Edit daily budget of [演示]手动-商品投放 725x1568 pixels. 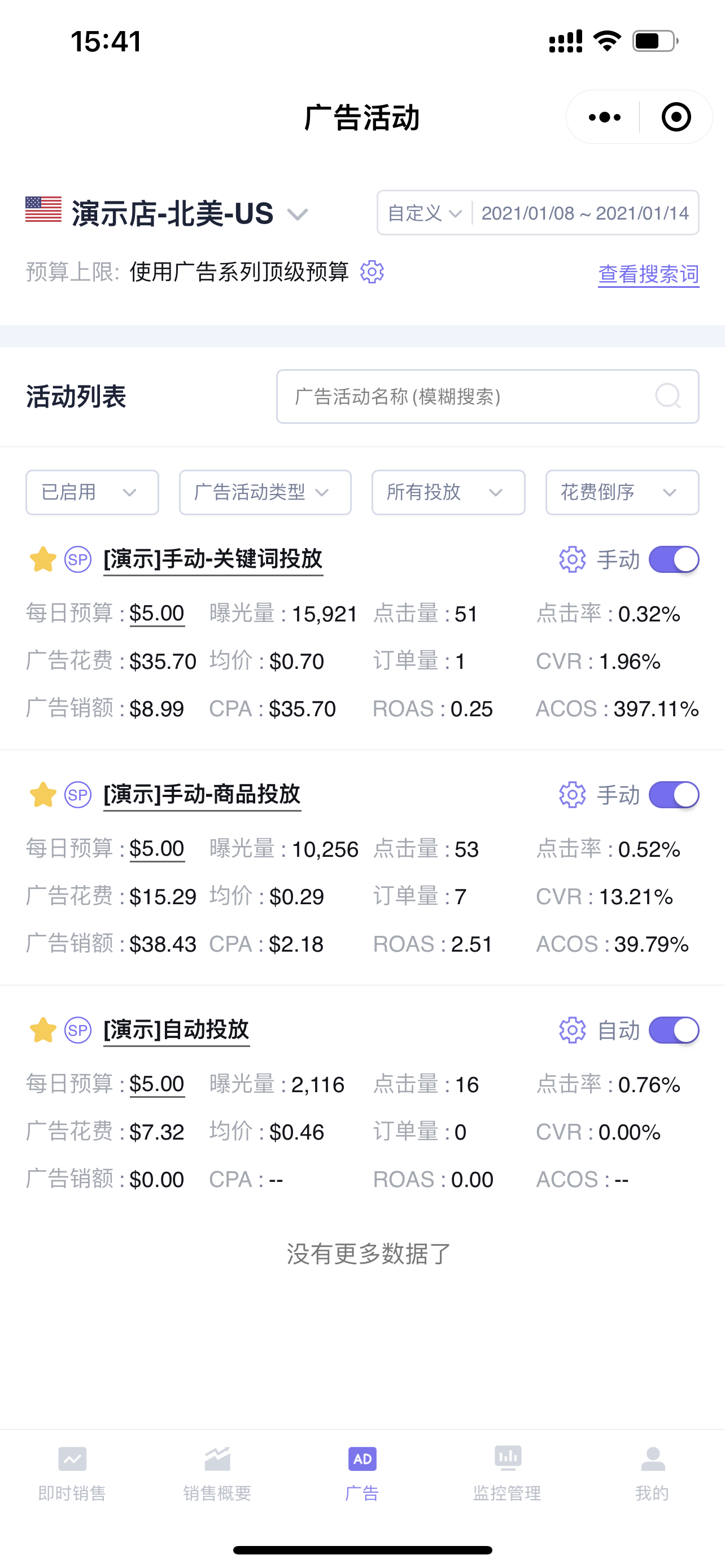pyautogui.click(x=156, y=848)
